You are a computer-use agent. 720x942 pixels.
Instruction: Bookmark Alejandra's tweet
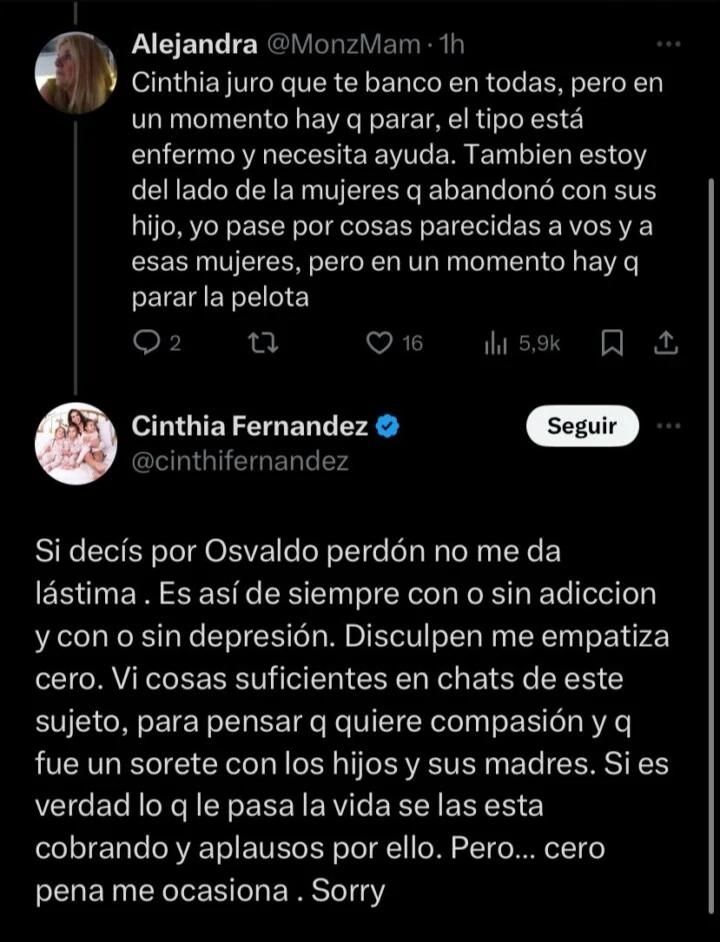coord(613,343)
